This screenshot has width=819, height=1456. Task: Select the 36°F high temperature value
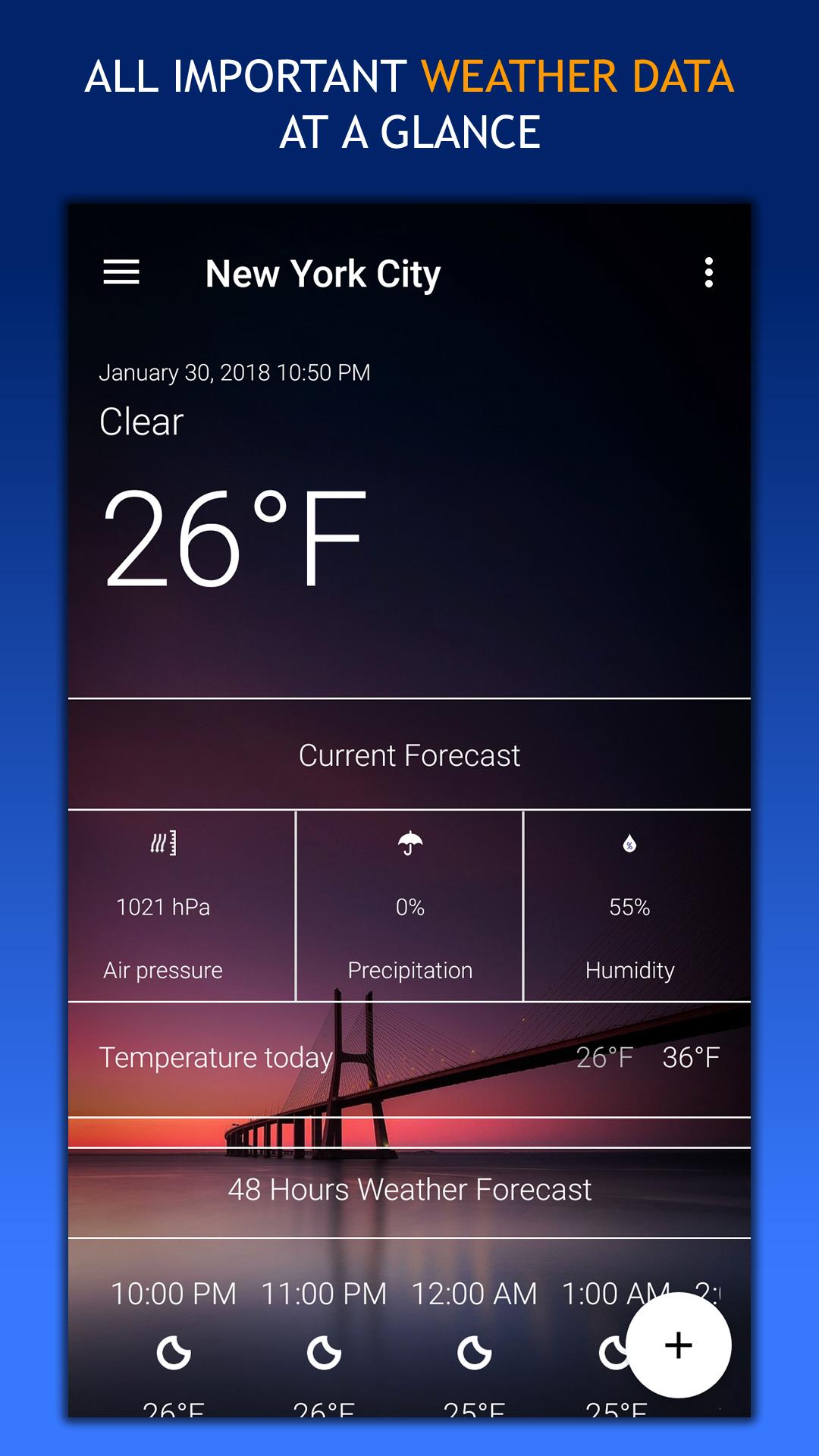pyautogui.click(x=691, y=1055)
